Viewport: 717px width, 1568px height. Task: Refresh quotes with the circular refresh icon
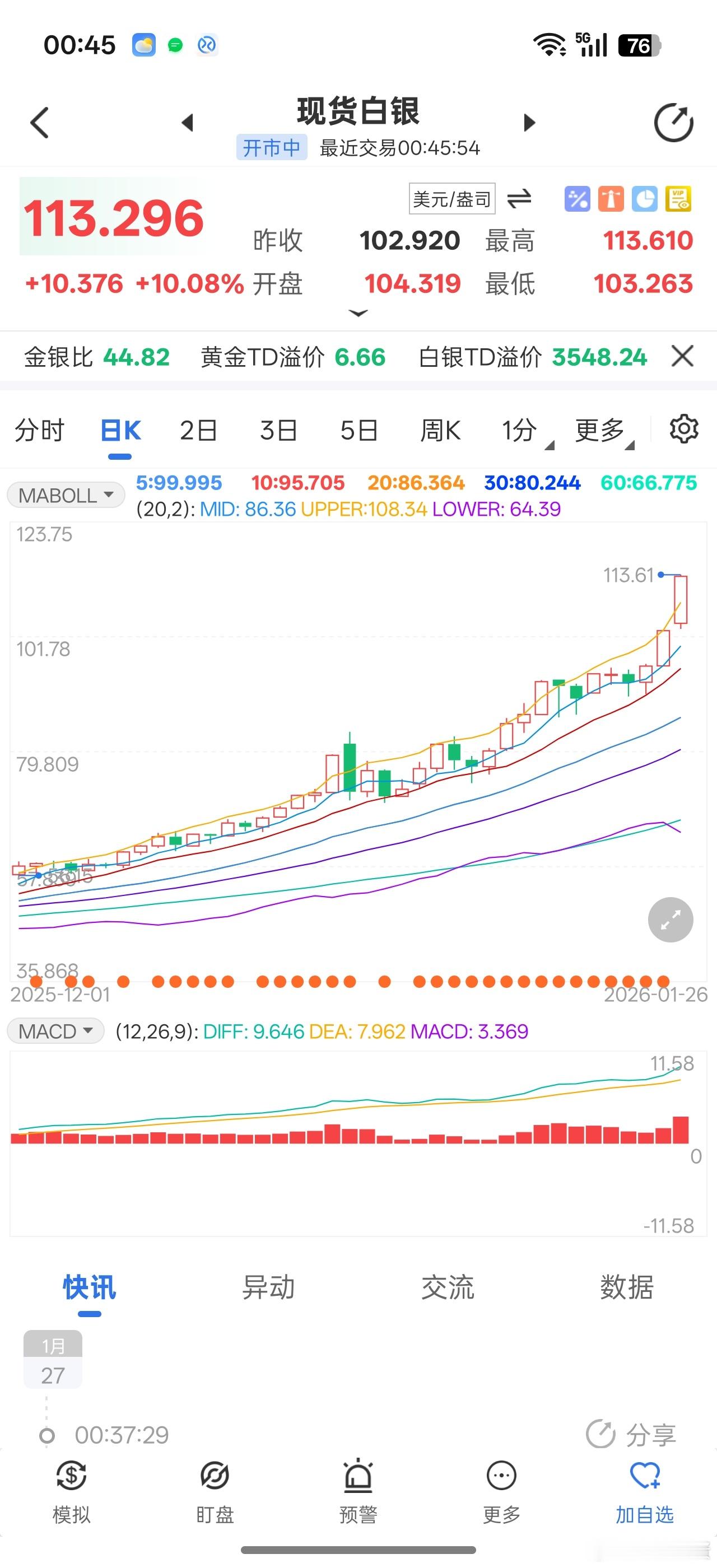[x=674, y=122]
